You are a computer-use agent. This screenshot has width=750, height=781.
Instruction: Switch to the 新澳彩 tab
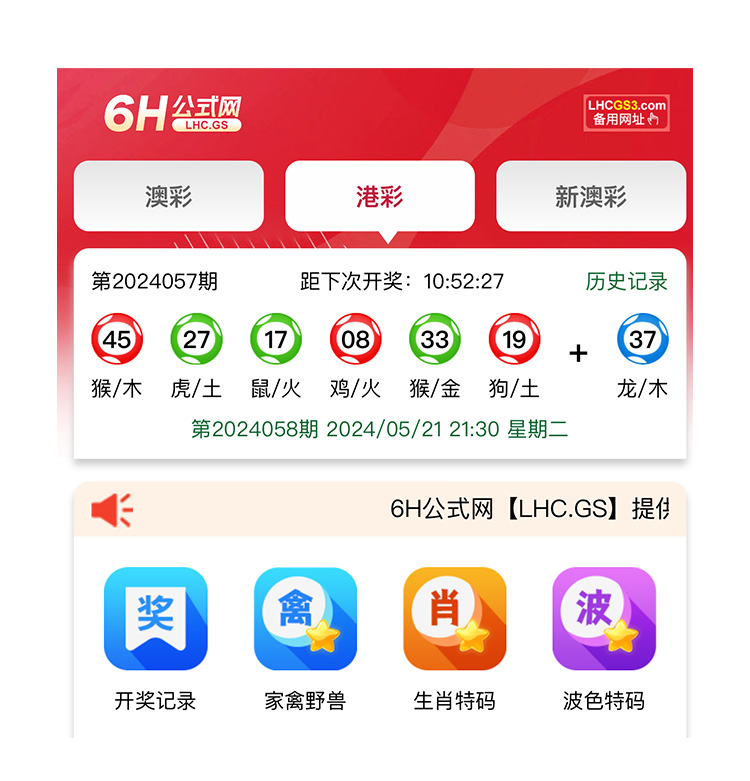click(591, 196)
